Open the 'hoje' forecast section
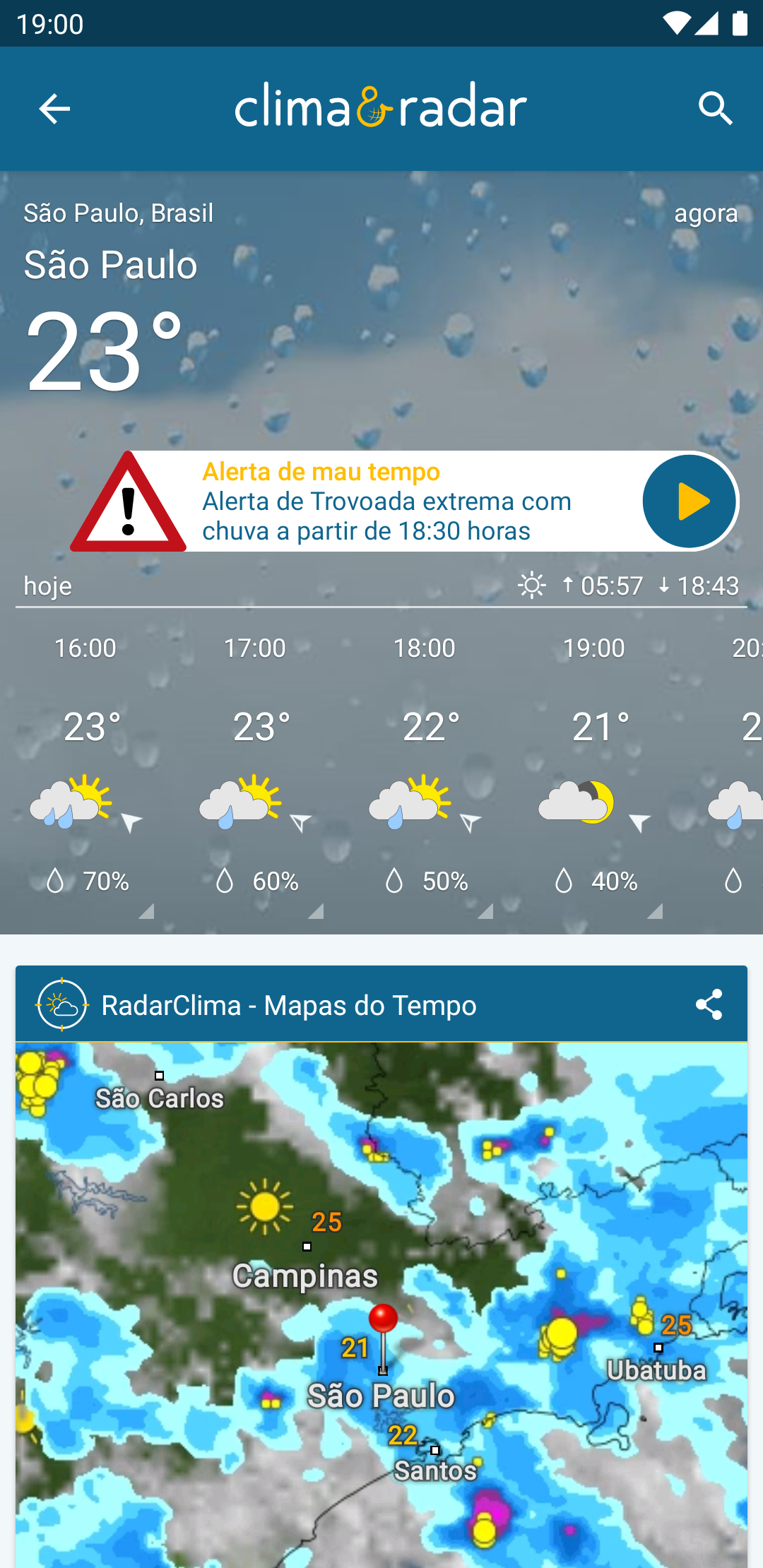The width and height of the screenshot is (763, 1568). click(x=47, y=585)
